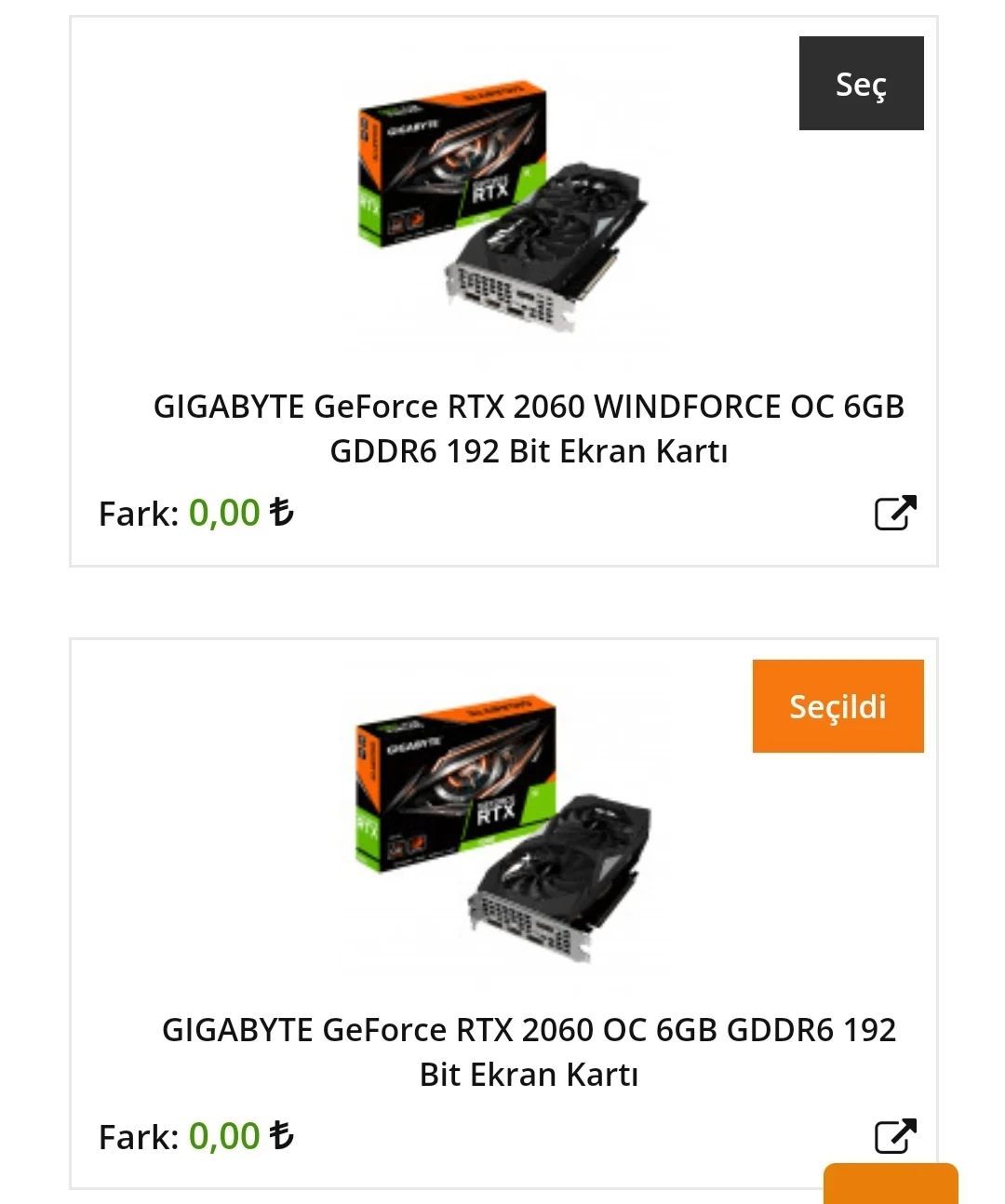Tap the orange Seçildi button
This screenshot has height=1204, width=1005.
(837, 706)
